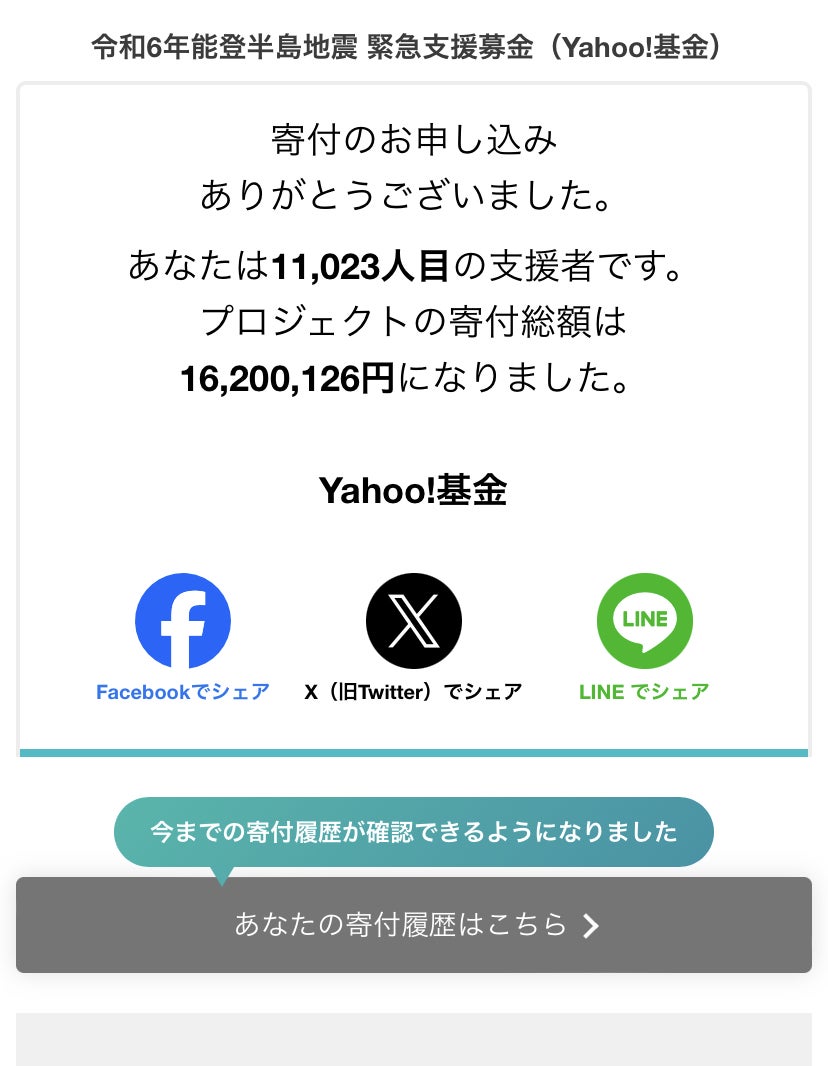The image size is (828, 1066).
Task: Open あなたの寄付履歴はこちら
Action: (414, 925)
